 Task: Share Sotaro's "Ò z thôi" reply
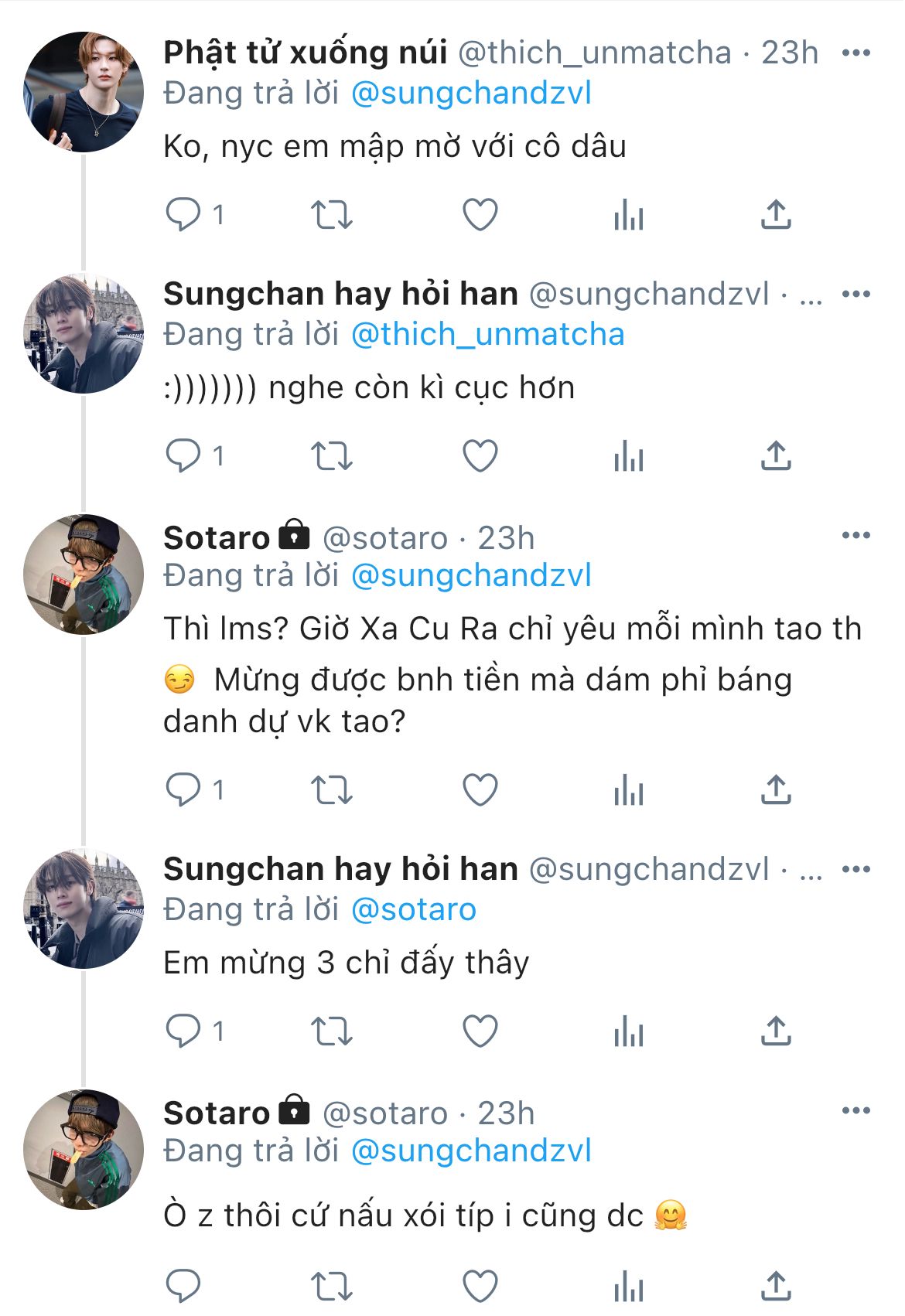[x=776, y=1287]
